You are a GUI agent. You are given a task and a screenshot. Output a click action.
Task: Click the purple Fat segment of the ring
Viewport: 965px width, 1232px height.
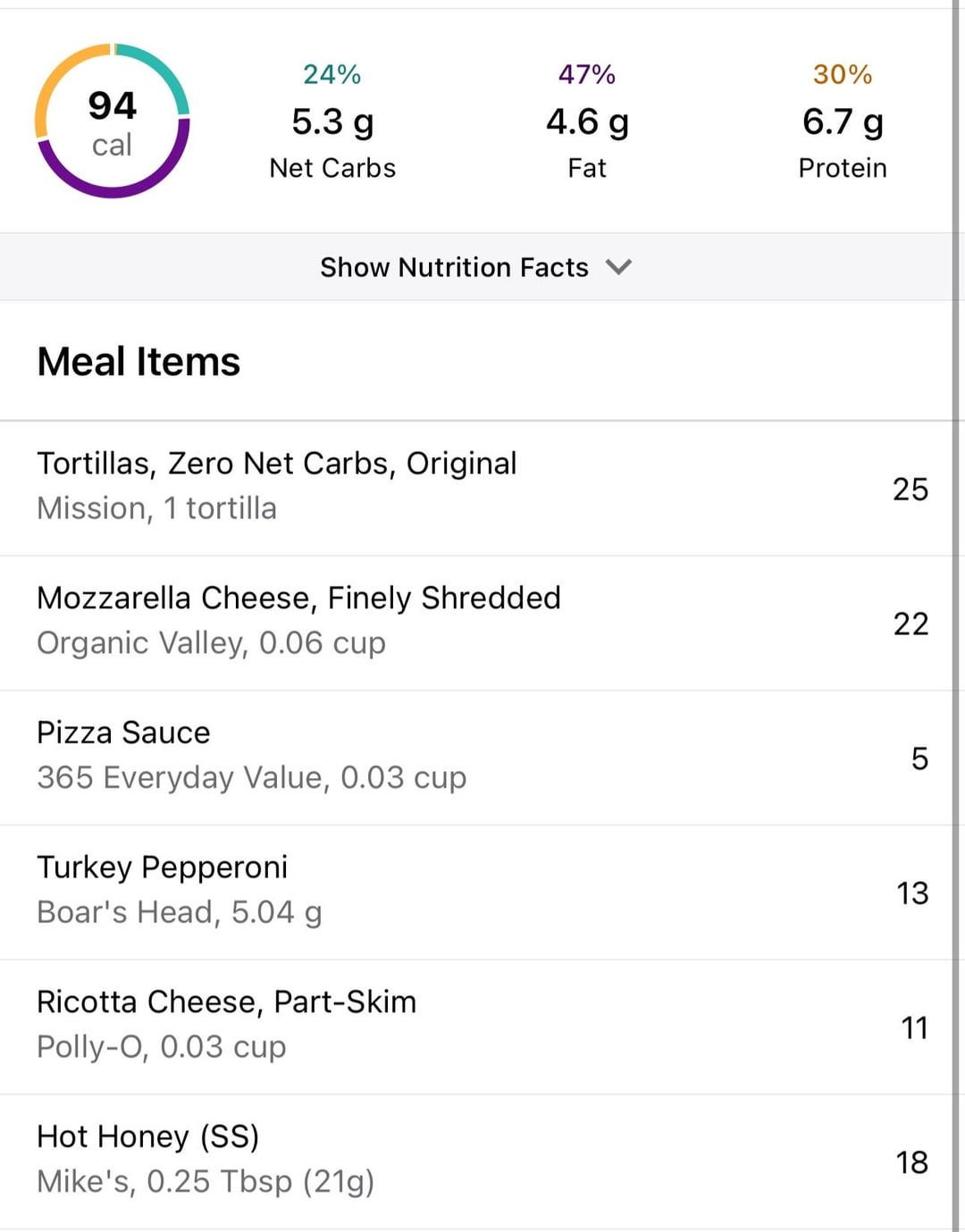point(113,190)
